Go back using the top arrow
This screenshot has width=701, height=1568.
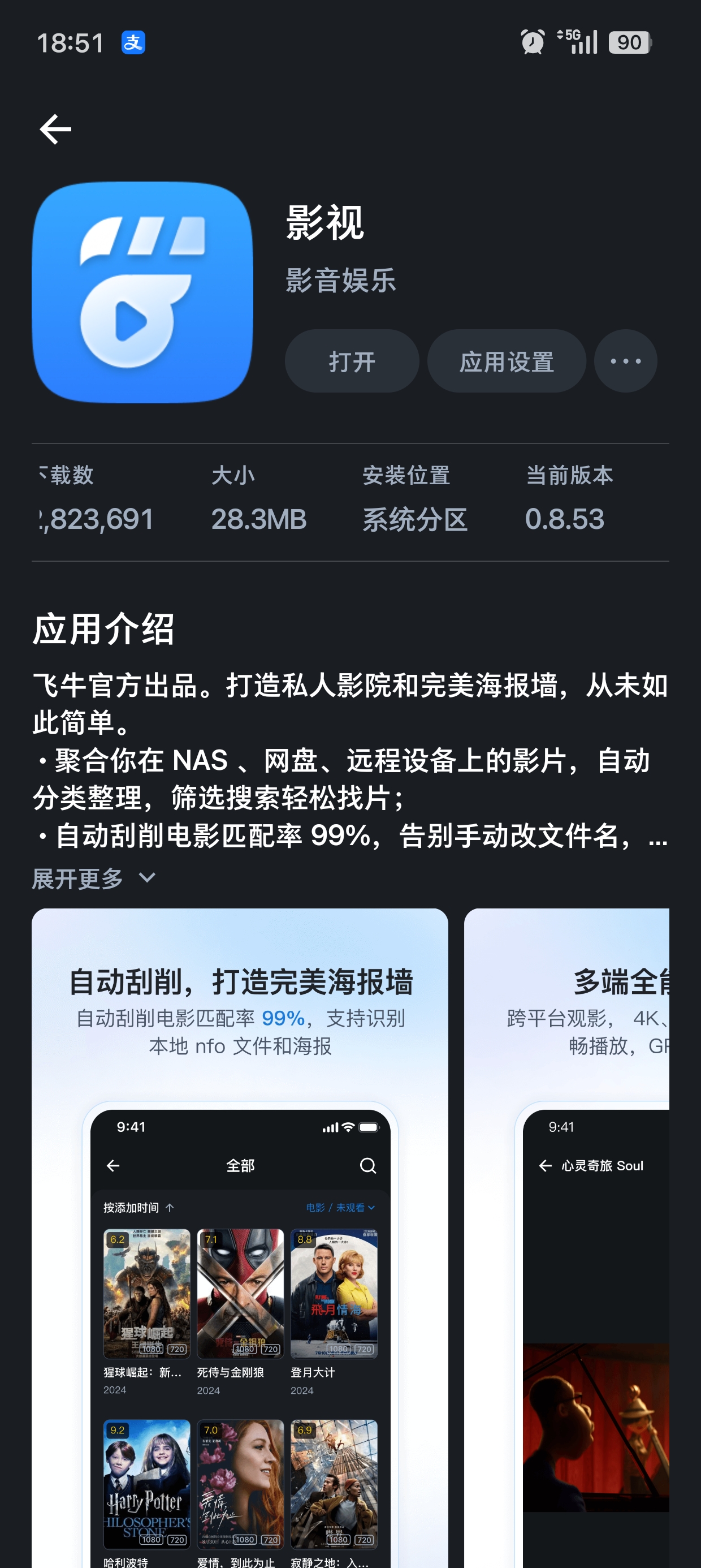pos(55,129)
